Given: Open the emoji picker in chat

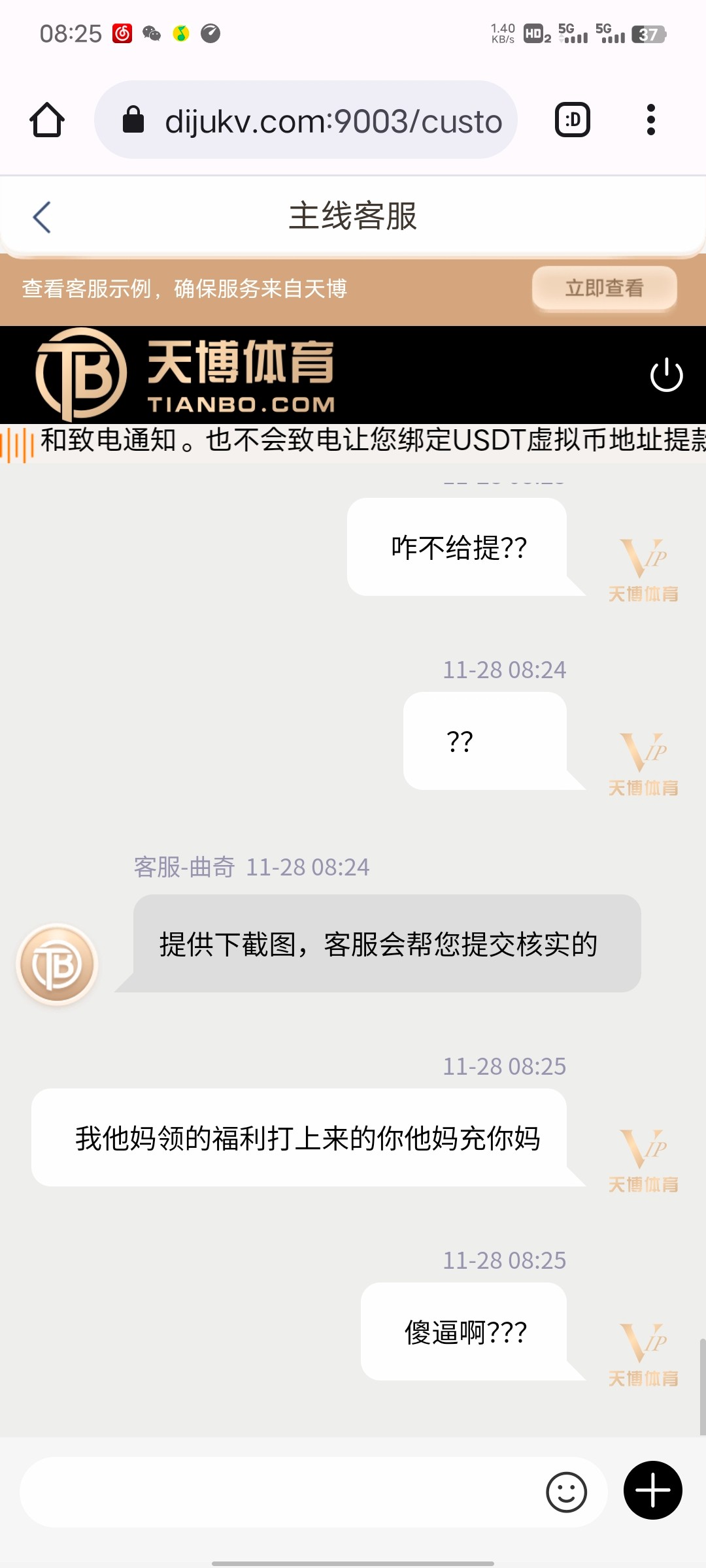Looking at the screenshot, I should click(566, 1492).
